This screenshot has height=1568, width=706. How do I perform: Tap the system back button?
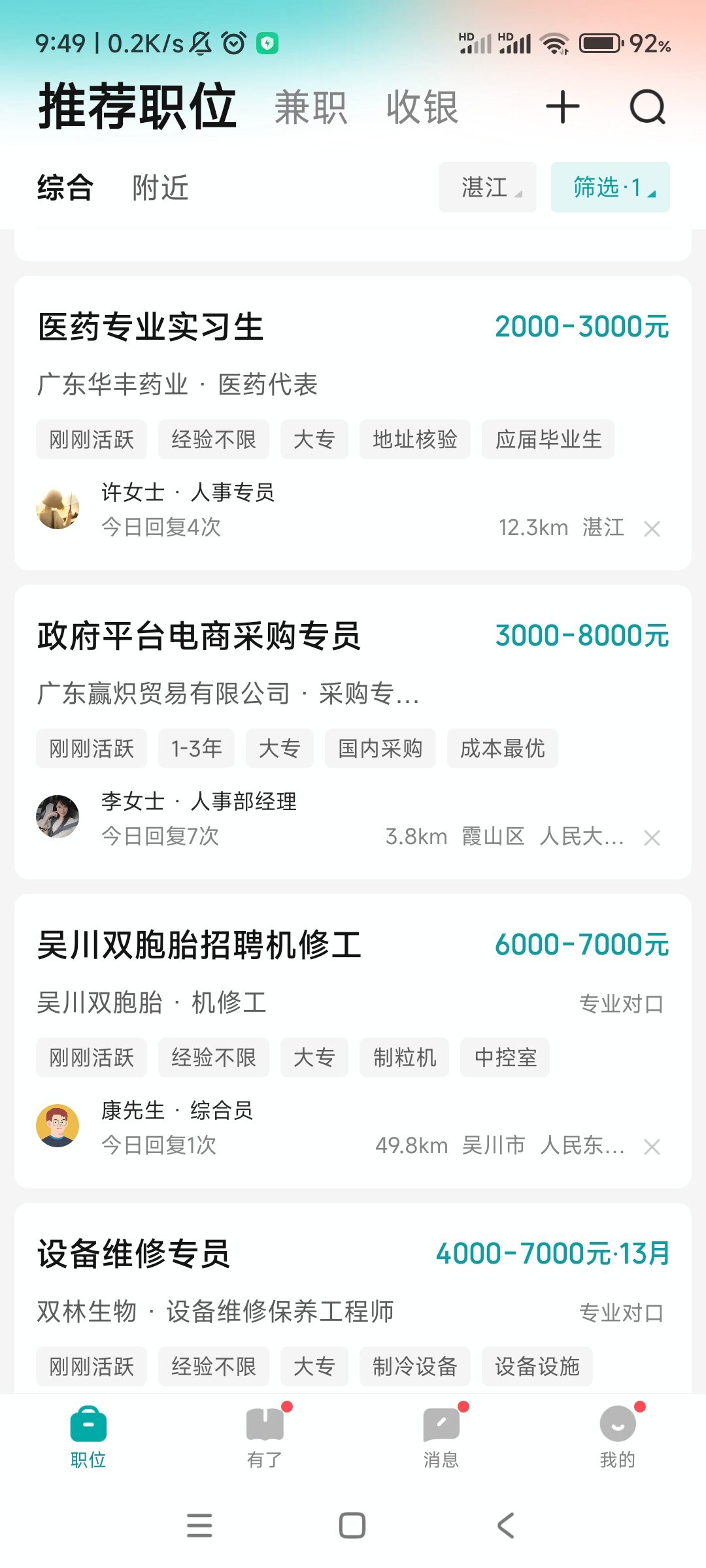click(505, 1526)
